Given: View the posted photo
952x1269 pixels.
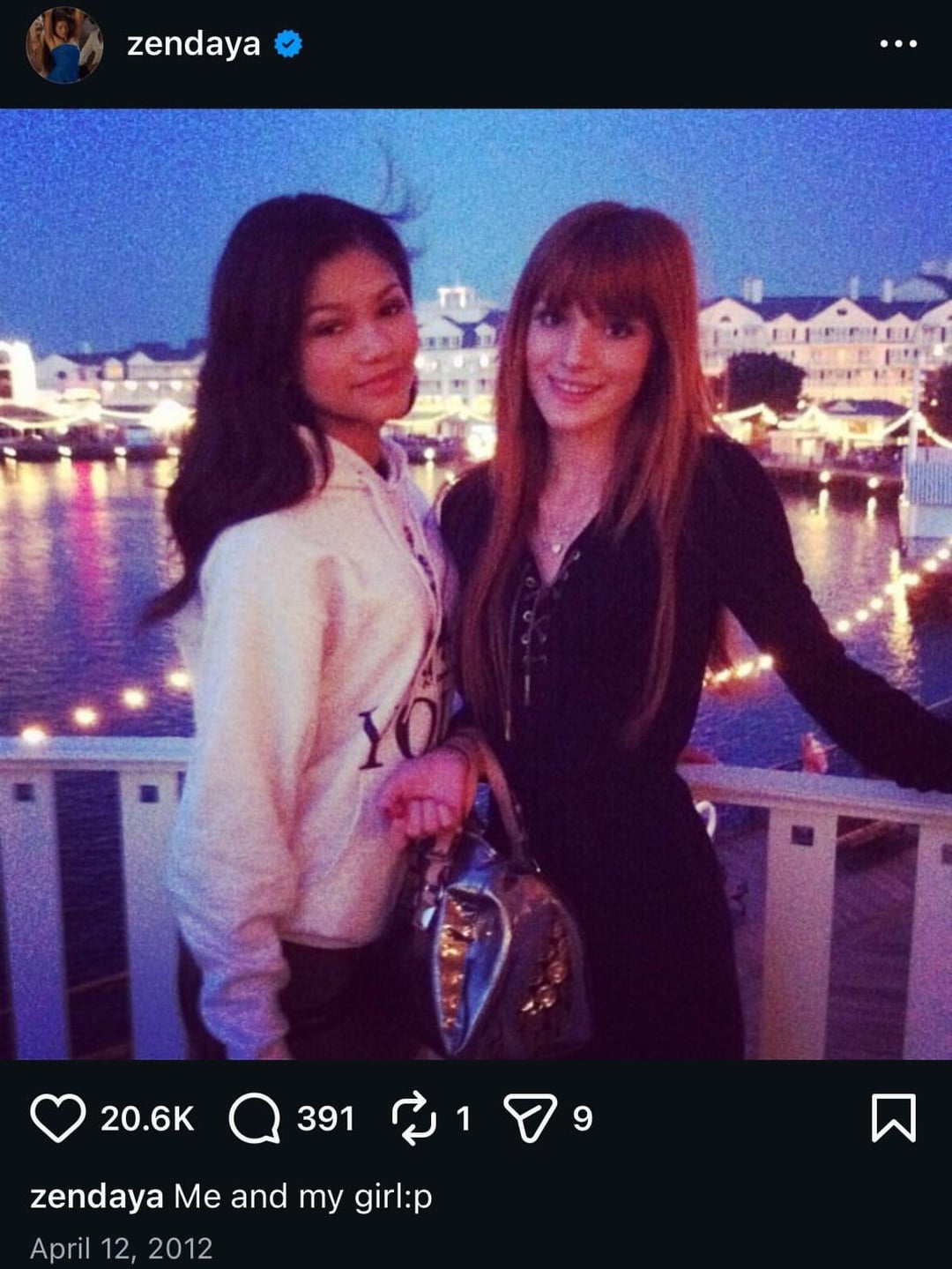Looking at the screenshot, I should coord(476,584).
